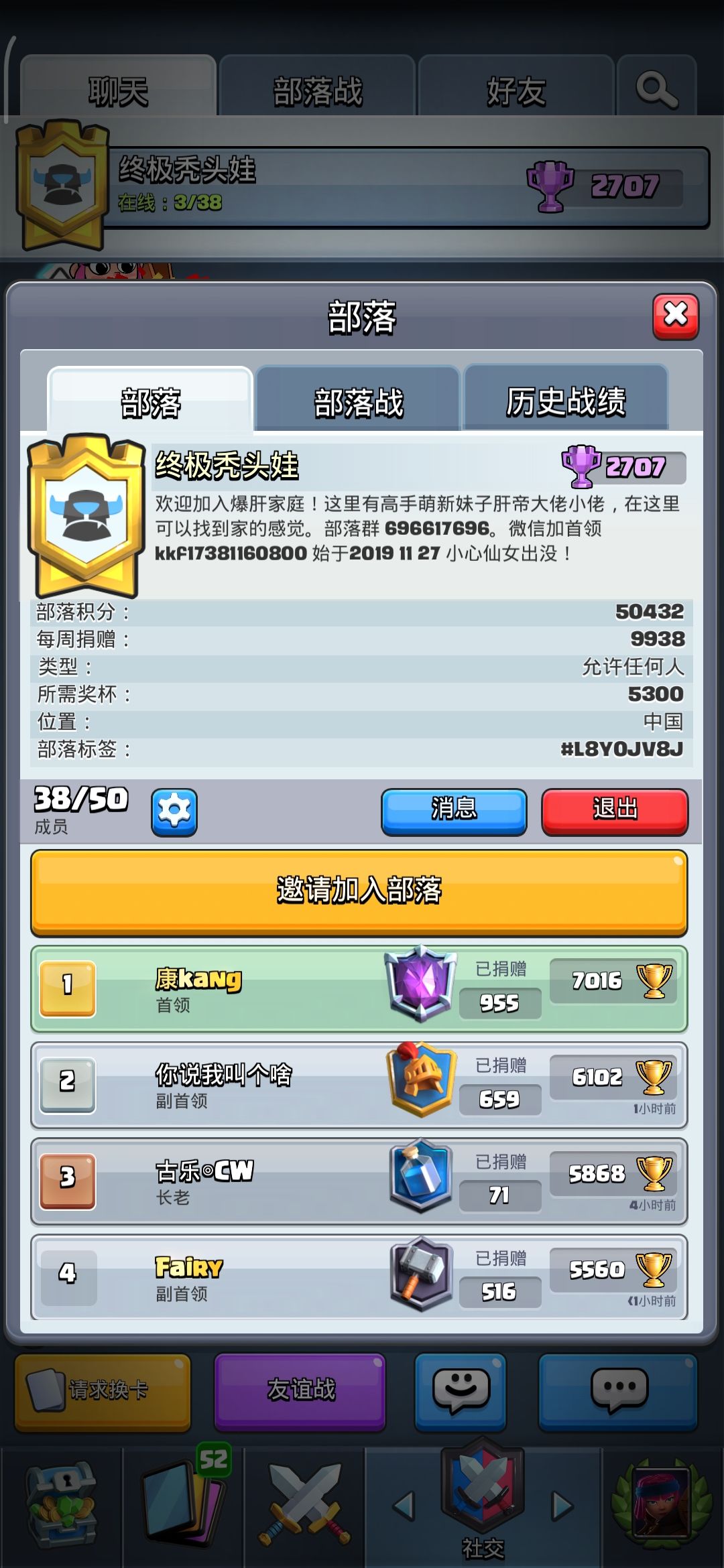Tap the 消息 message button
This screenshot has height=1568, width=724.
click(x=453, y=811)
